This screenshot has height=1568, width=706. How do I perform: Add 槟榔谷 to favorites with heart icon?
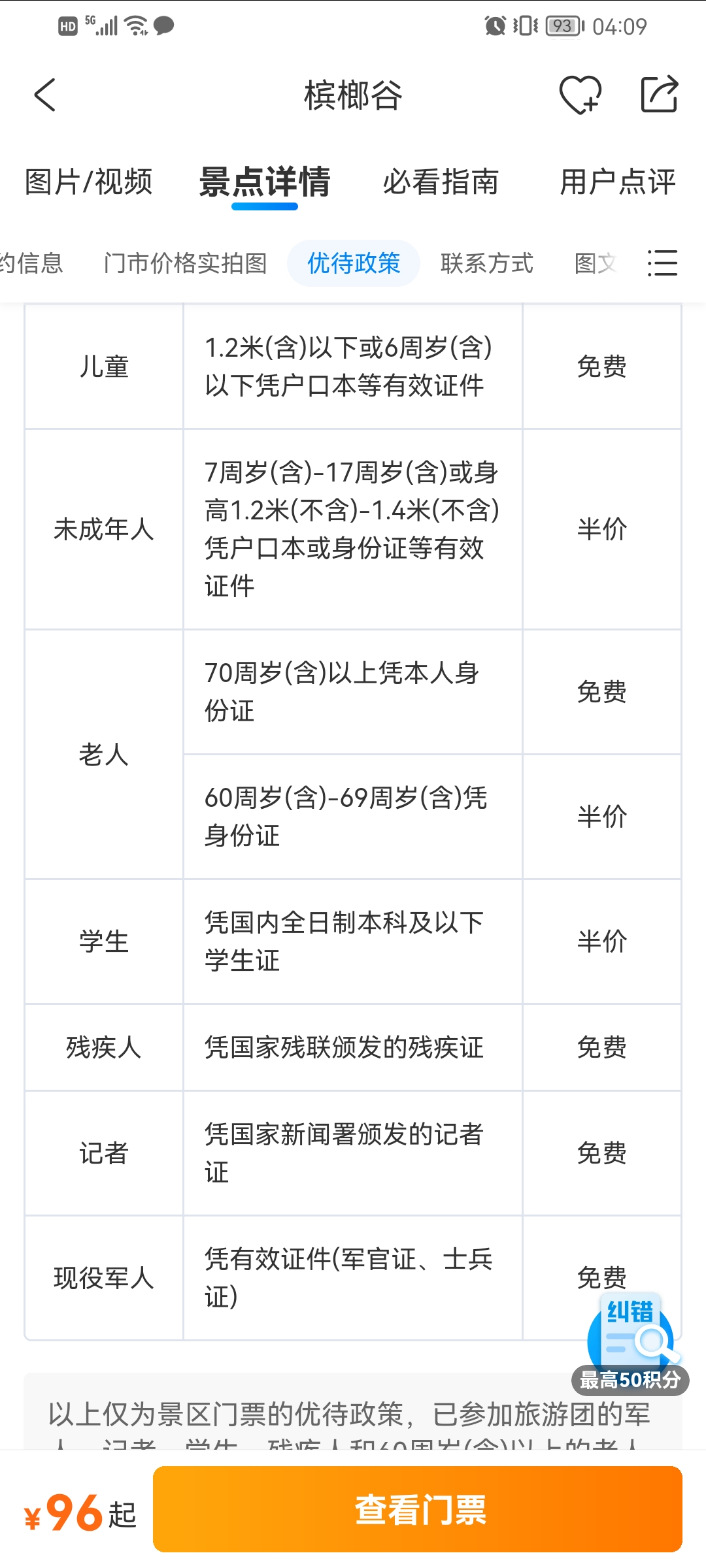(x=580, y=95)
